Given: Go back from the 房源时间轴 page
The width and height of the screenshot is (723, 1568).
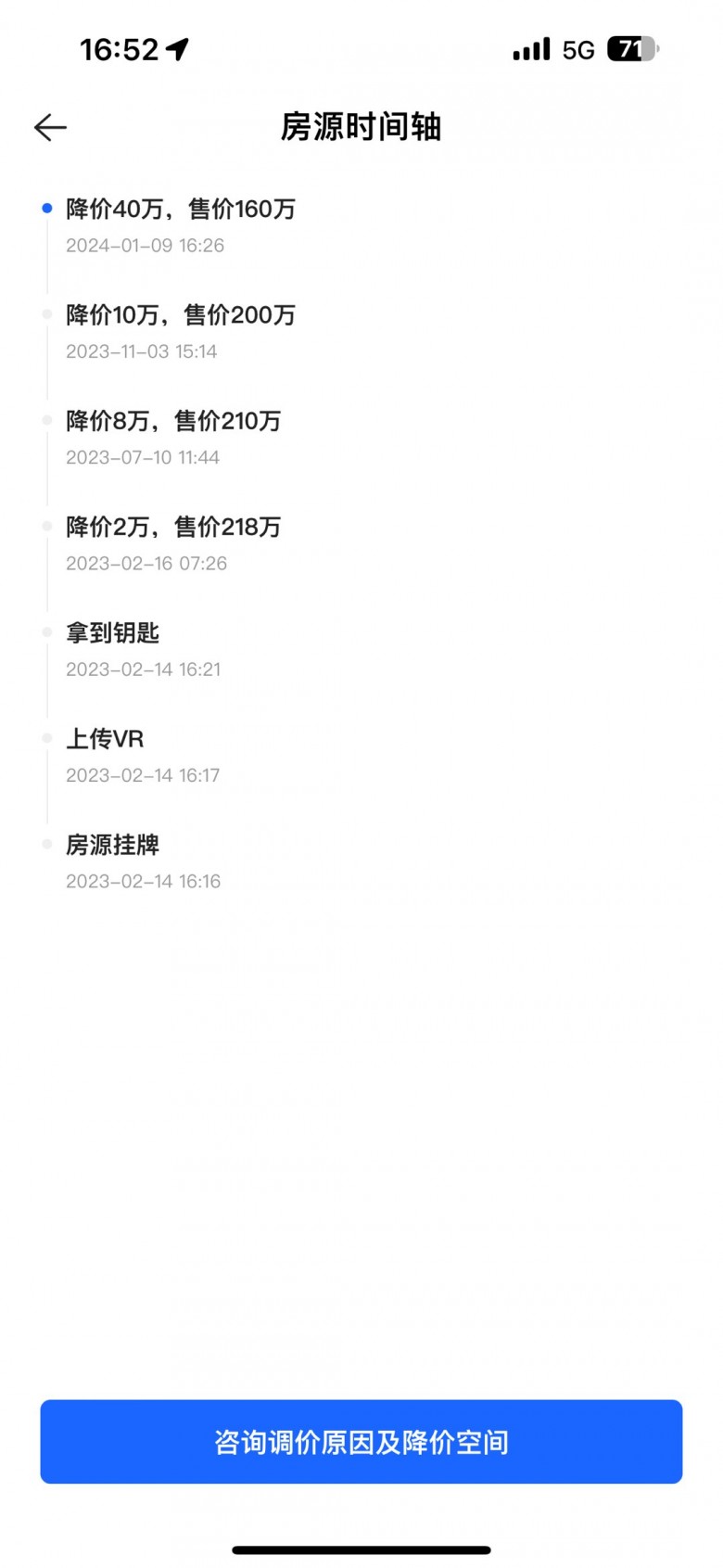Looking at the screenshot, I should 51,127.
